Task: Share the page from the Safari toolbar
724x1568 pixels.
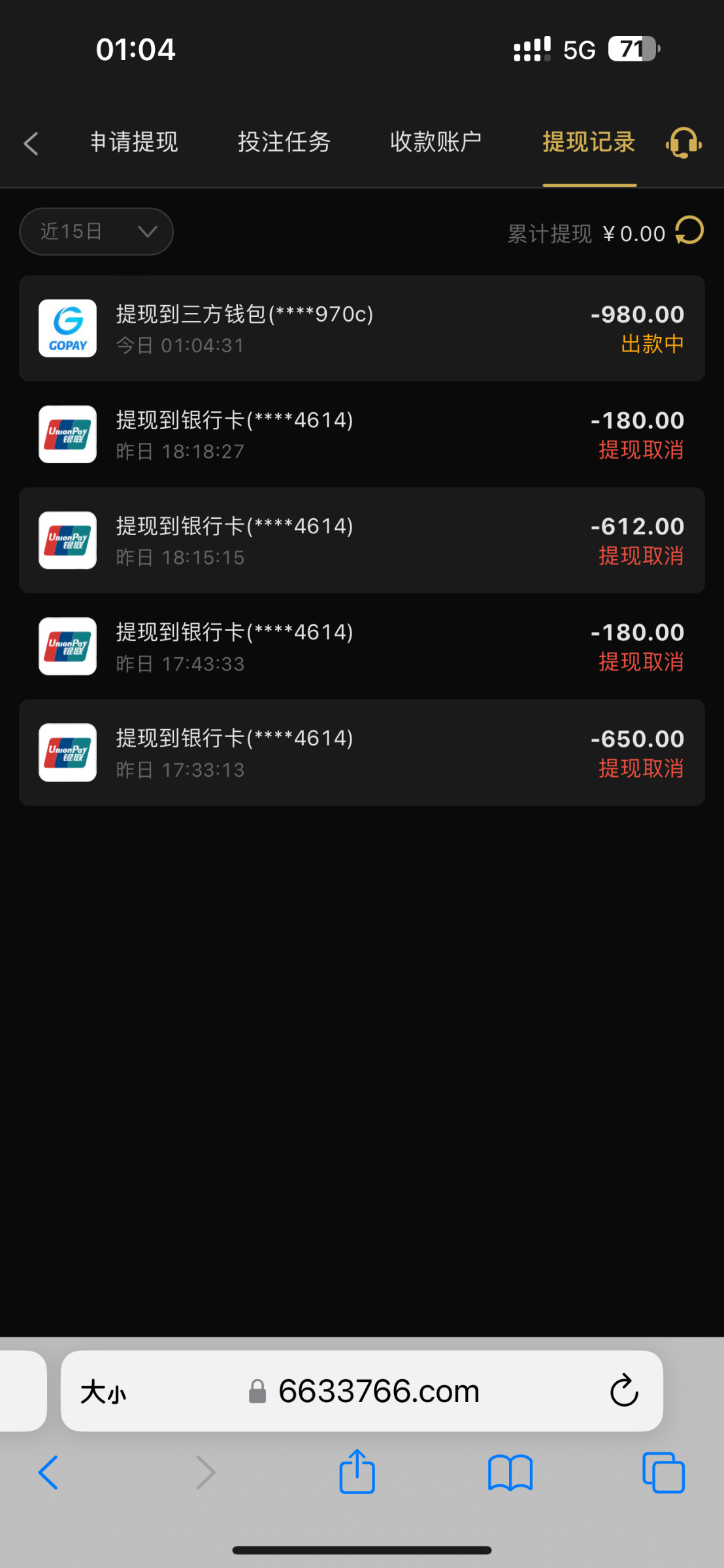Action: 357,1472
